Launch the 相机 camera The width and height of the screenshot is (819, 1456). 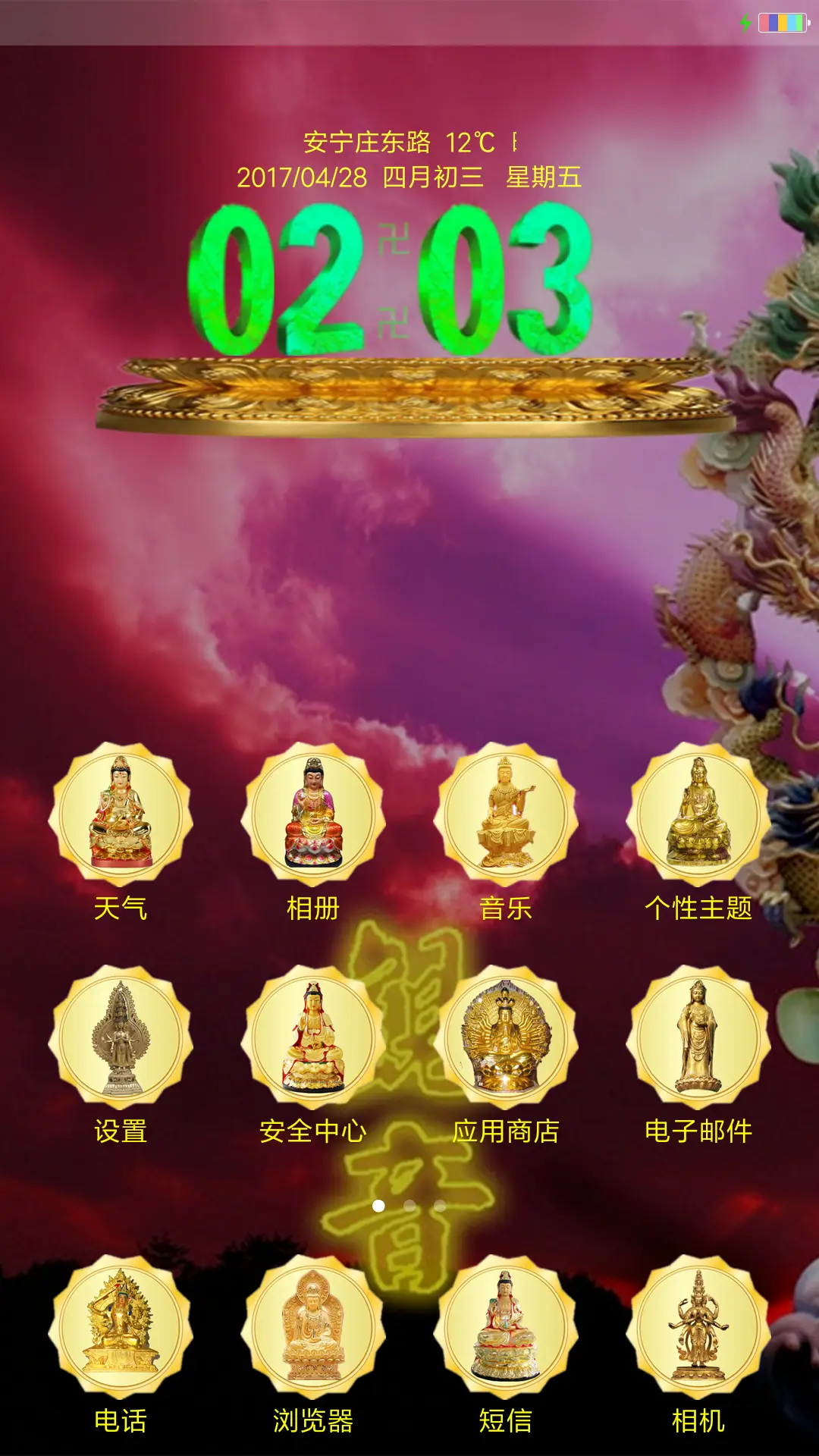(698, 1326)
